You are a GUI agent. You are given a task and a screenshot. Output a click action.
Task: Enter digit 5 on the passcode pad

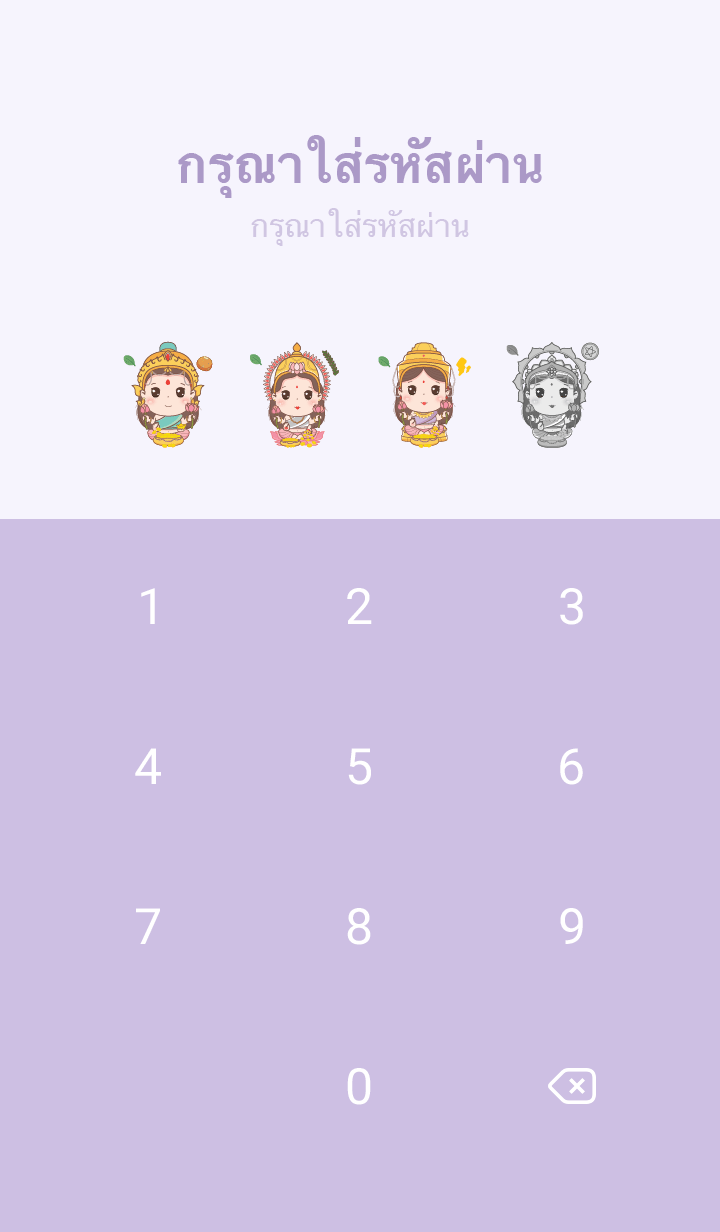click(x=359, y=767)
